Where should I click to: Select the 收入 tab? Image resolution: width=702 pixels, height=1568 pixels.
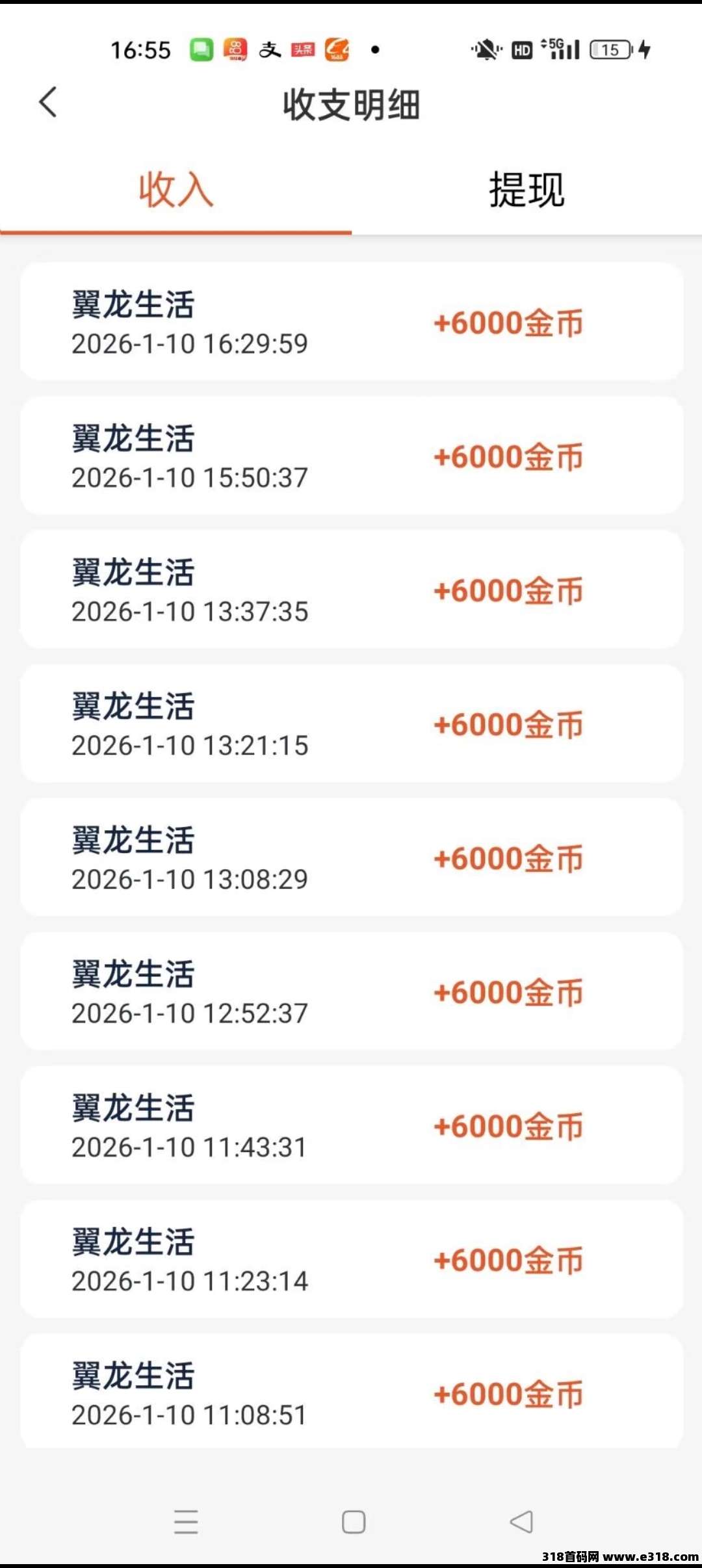[x=175, y=189]
